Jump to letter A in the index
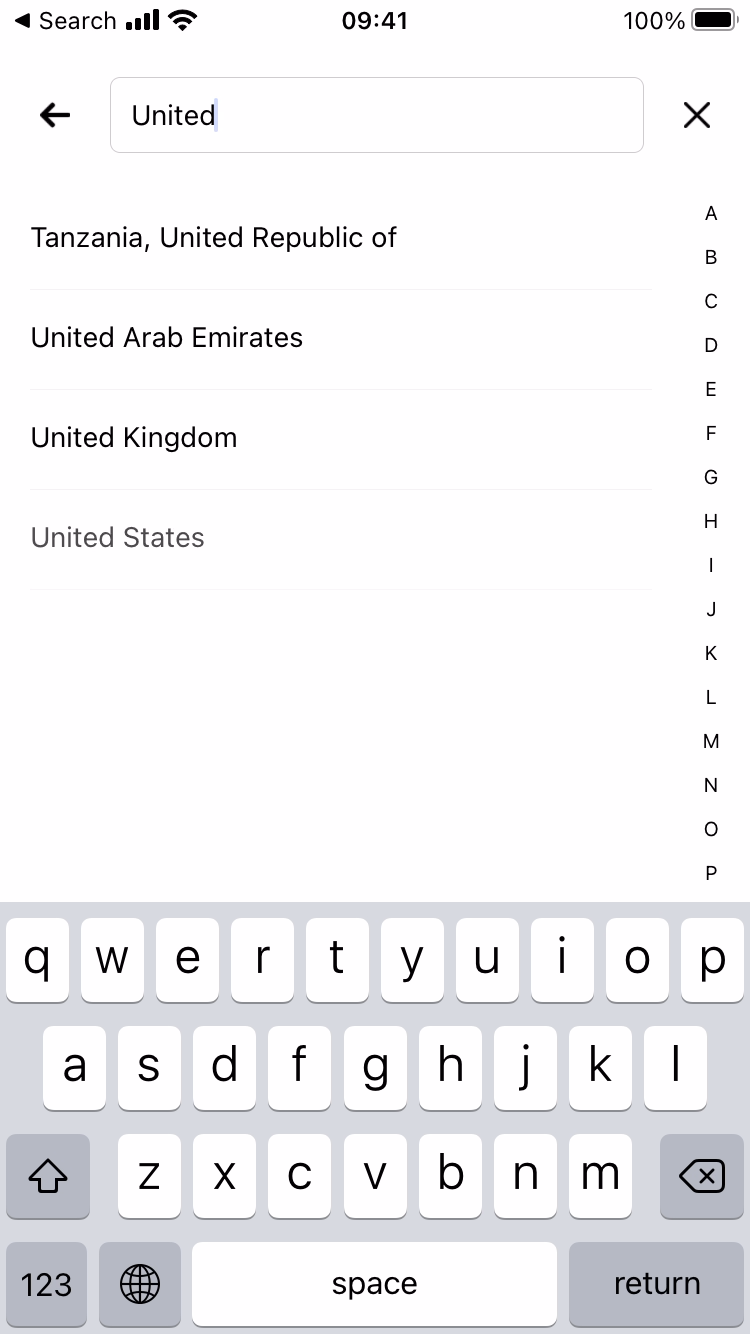Screen dimensions: 750x1334 coord(711,213)
